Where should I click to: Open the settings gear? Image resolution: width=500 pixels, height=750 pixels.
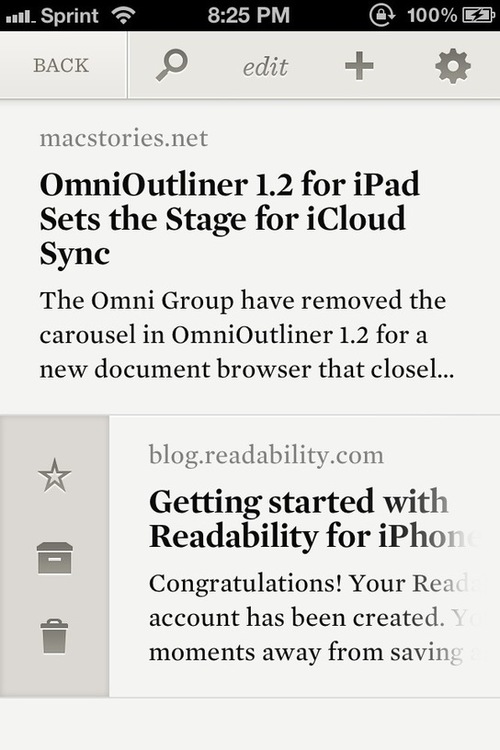tap(453, 66)
